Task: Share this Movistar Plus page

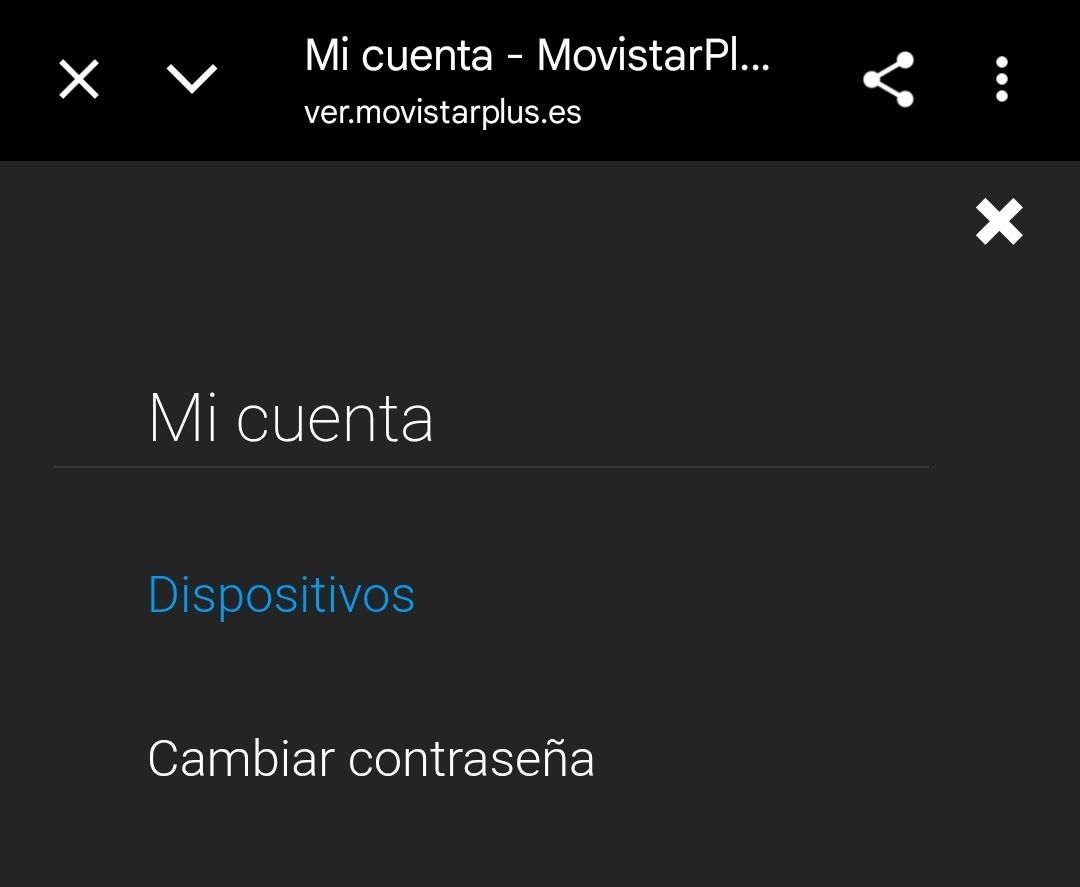Action: point(888,79)
